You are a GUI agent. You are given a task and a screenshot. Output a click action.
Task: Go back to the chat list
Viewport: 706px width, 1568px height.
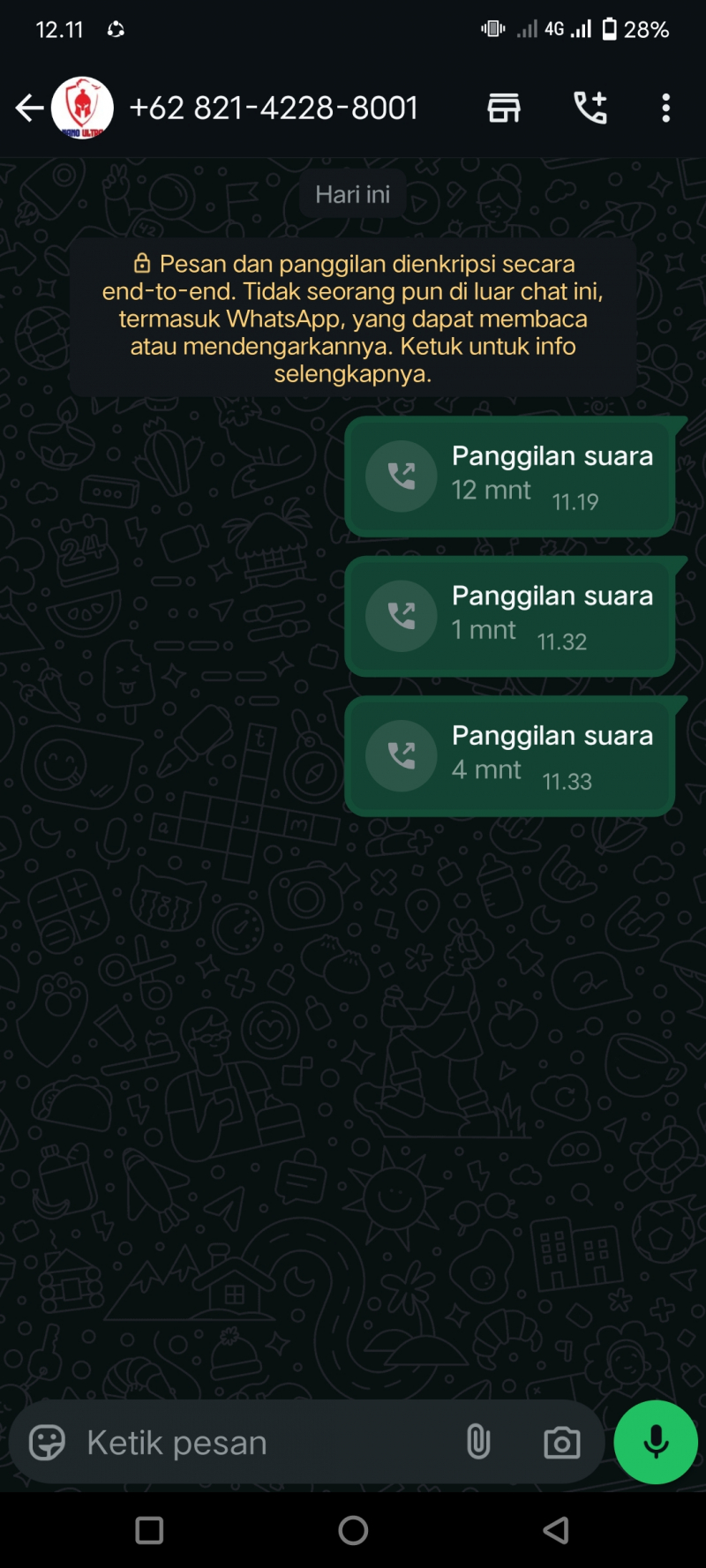[x=29, y=109]
